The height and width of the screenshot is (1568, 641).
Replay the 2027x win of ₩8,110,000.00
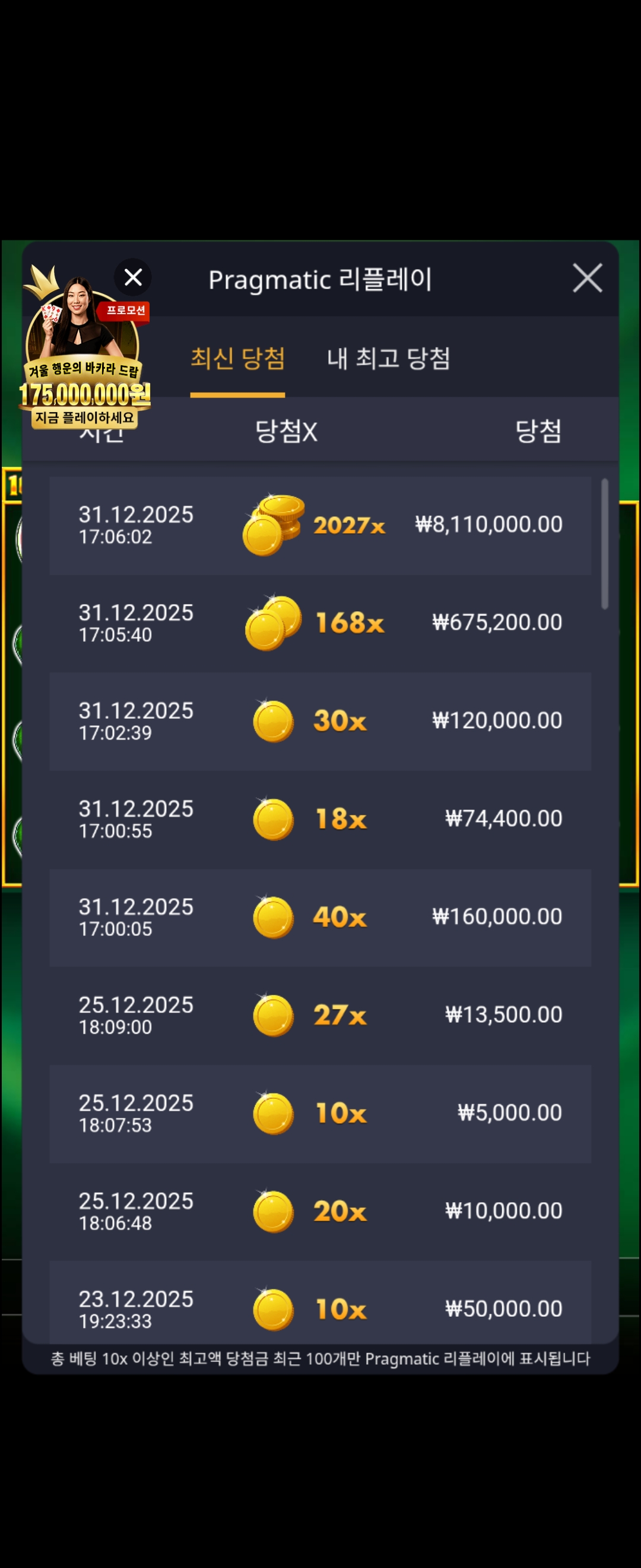320,525
